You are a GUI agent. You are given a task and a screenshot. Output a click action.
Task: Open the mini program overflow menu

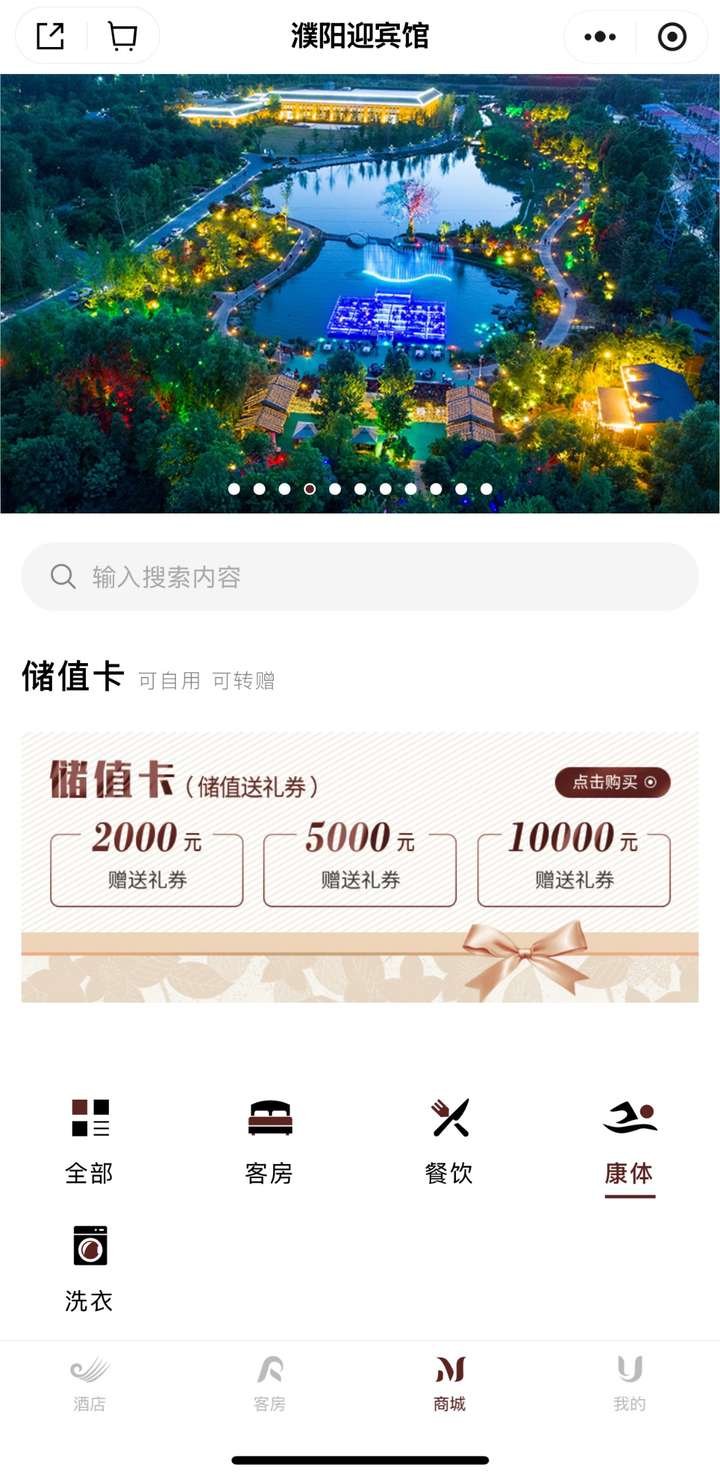pos(600,37)
